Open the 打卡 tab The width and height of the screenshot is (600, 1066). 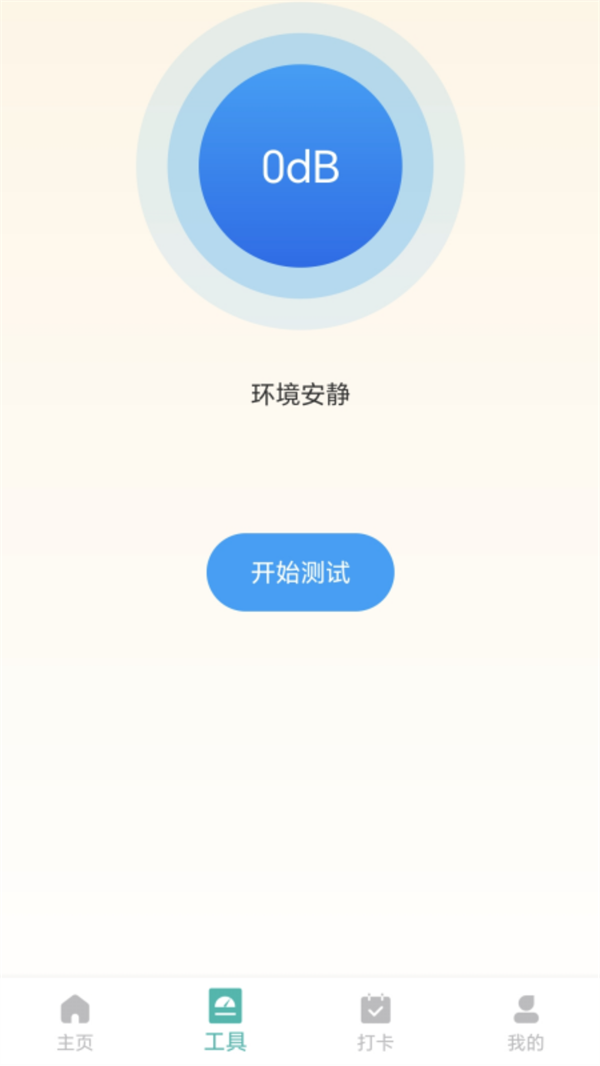pyautogui.click(x=375, y=1021)
